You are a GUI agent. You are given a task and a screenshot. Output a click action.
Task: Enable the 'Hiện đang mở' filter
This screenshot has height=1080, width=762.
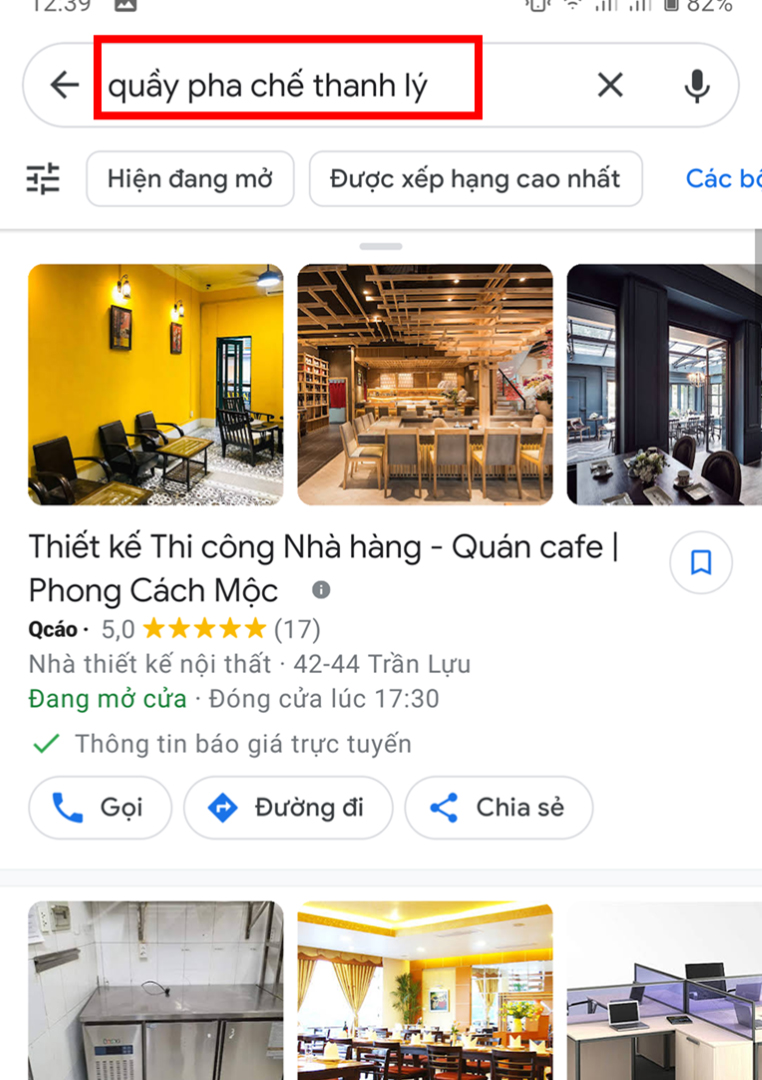click(x=189, y=178)
